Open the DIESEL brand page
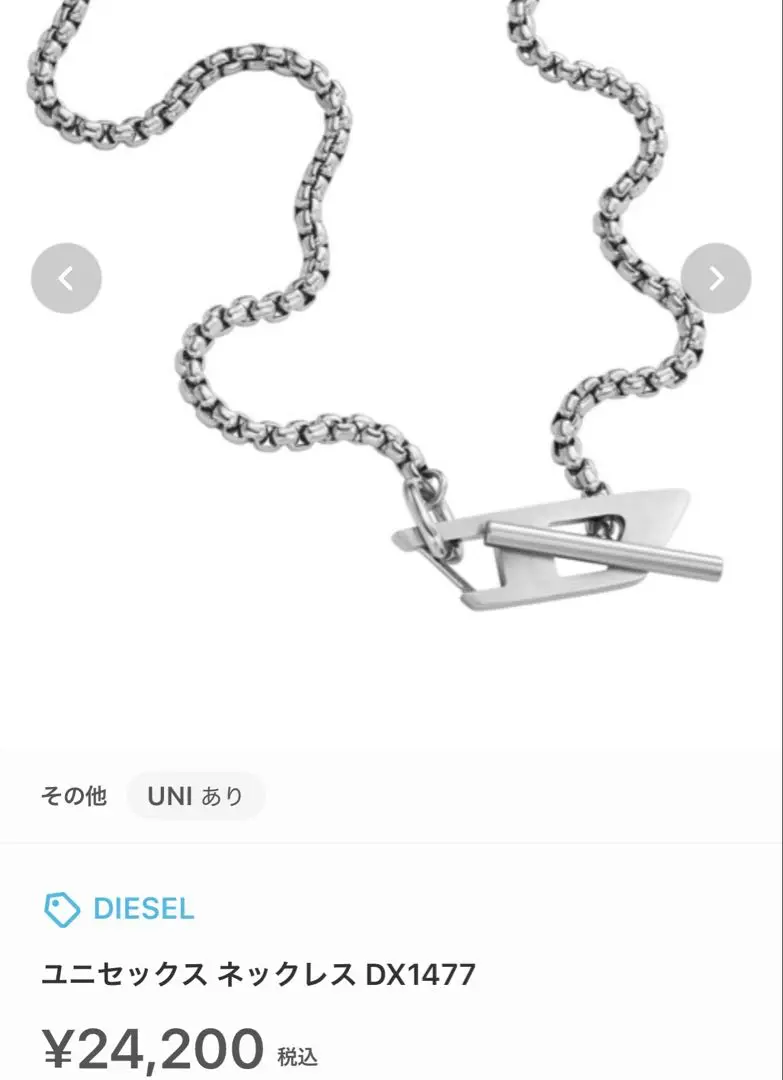The image size is (783, 1080). [120, 909]
